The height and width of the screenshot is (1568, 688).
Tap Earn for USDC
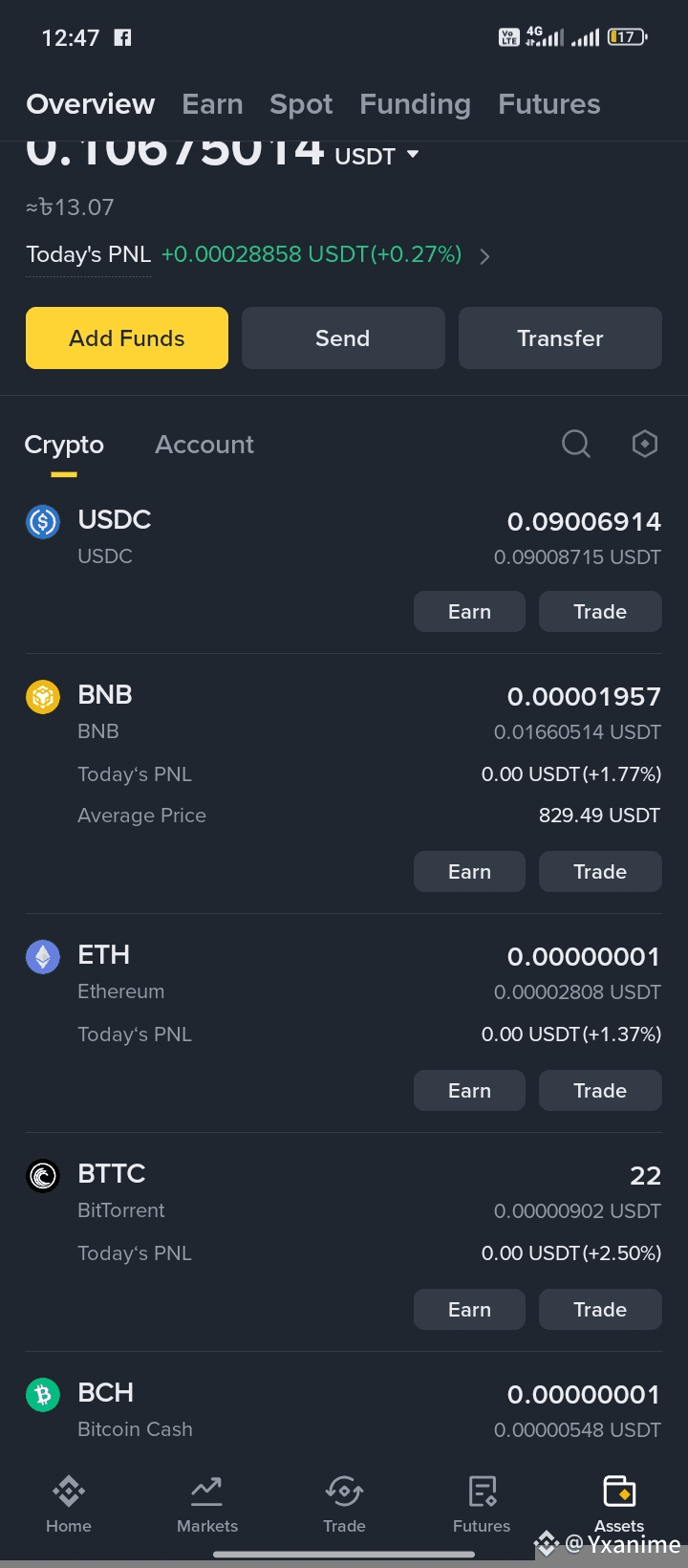tap(469, 612)
